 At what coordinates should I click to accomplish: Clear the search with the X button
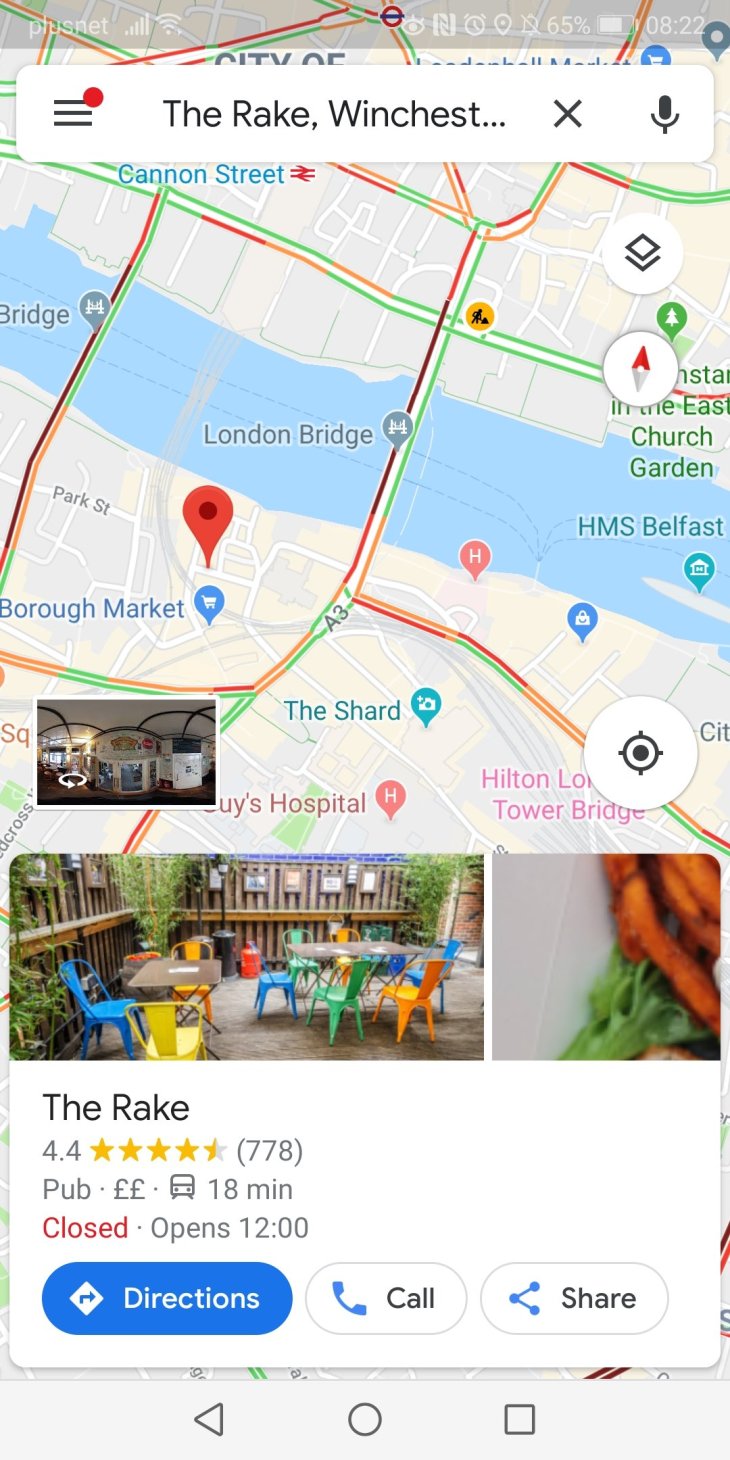tap(567, 114)
